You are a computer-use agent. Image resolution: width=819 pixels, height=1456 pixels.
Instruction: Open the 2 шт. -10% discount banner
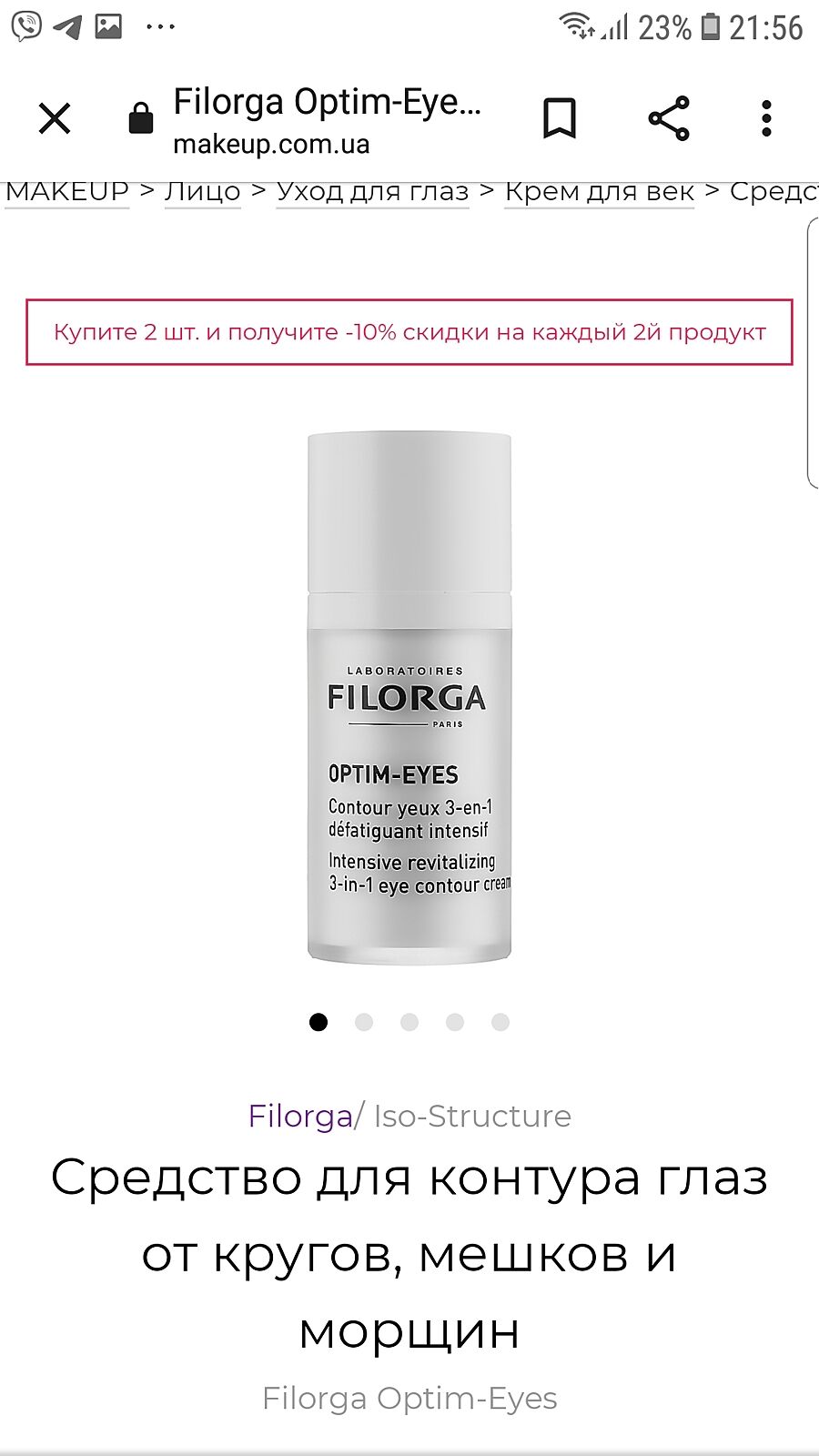(409, 332)
